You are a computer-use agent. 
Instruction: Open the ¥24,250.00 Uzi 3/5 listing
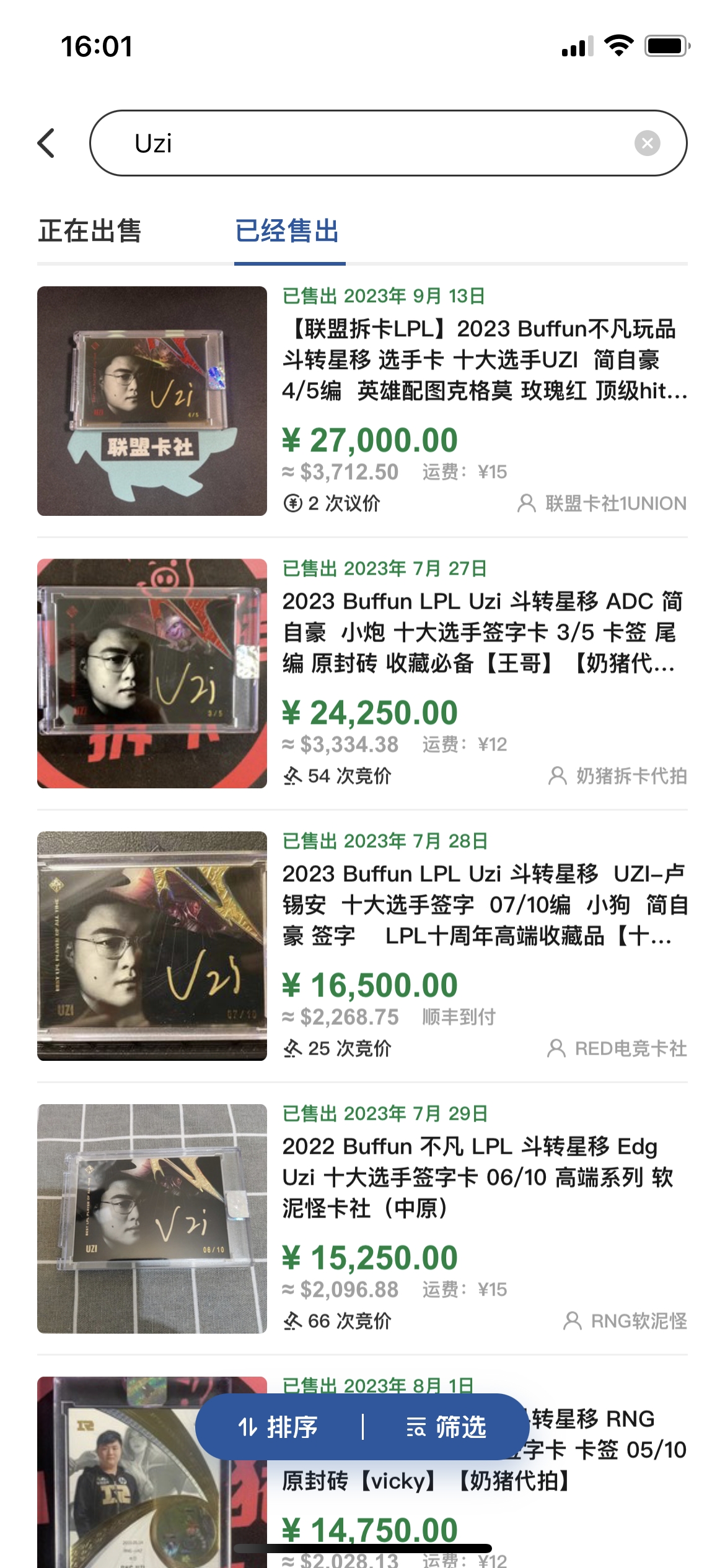pyautogui.click(x=483, y=632)
